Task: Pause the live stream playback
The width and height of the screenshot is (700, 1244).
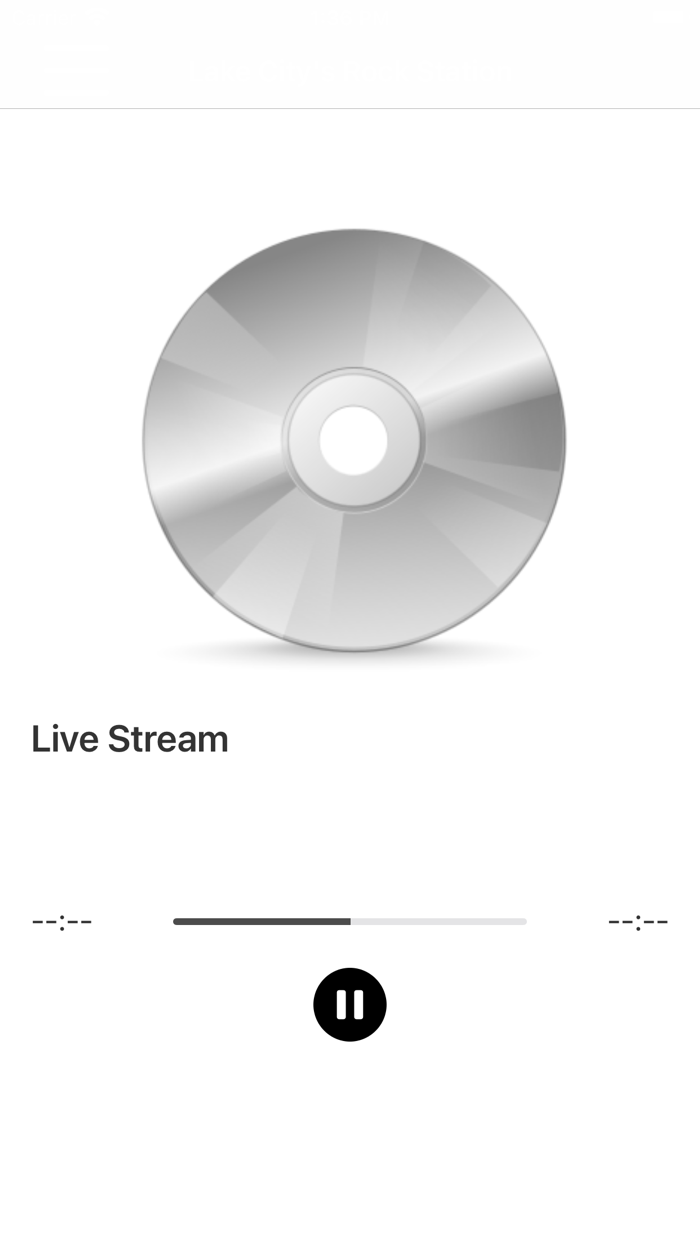Action: click(x=350, y=1004)
